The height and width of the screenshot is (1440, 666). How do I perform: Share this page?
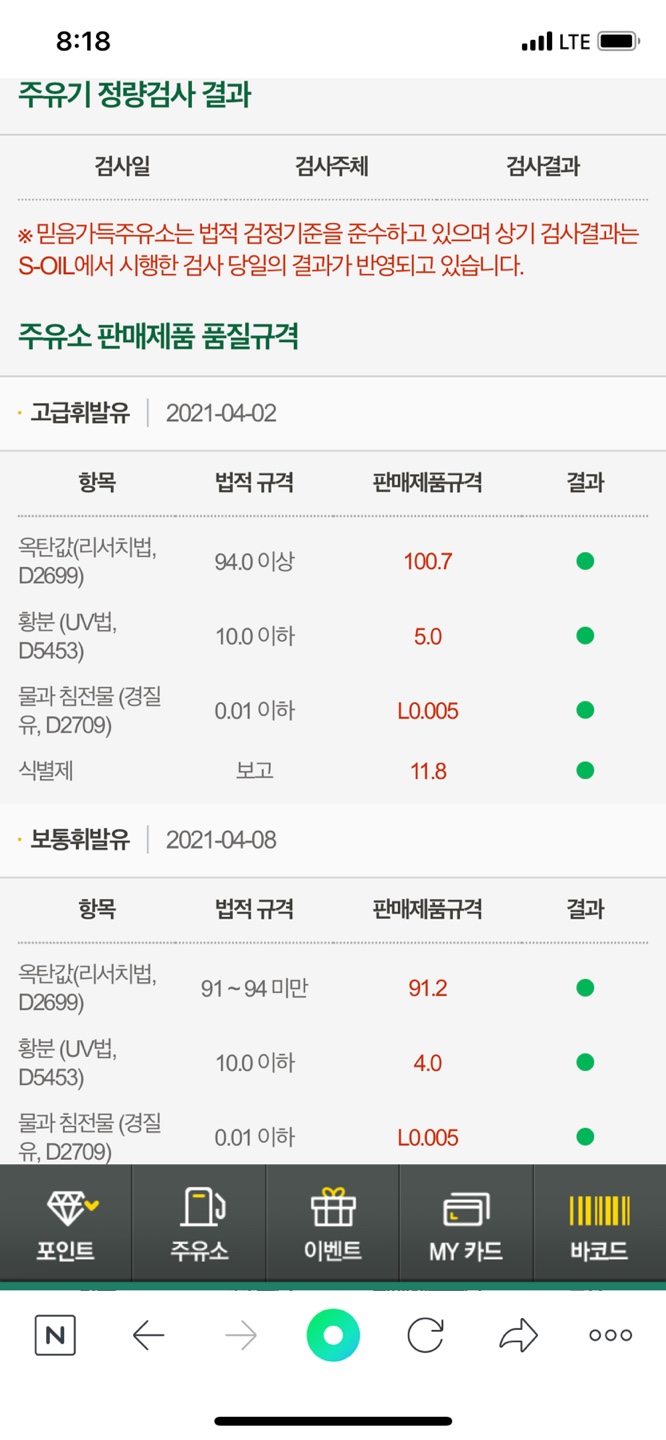[x=518, y=1335]
